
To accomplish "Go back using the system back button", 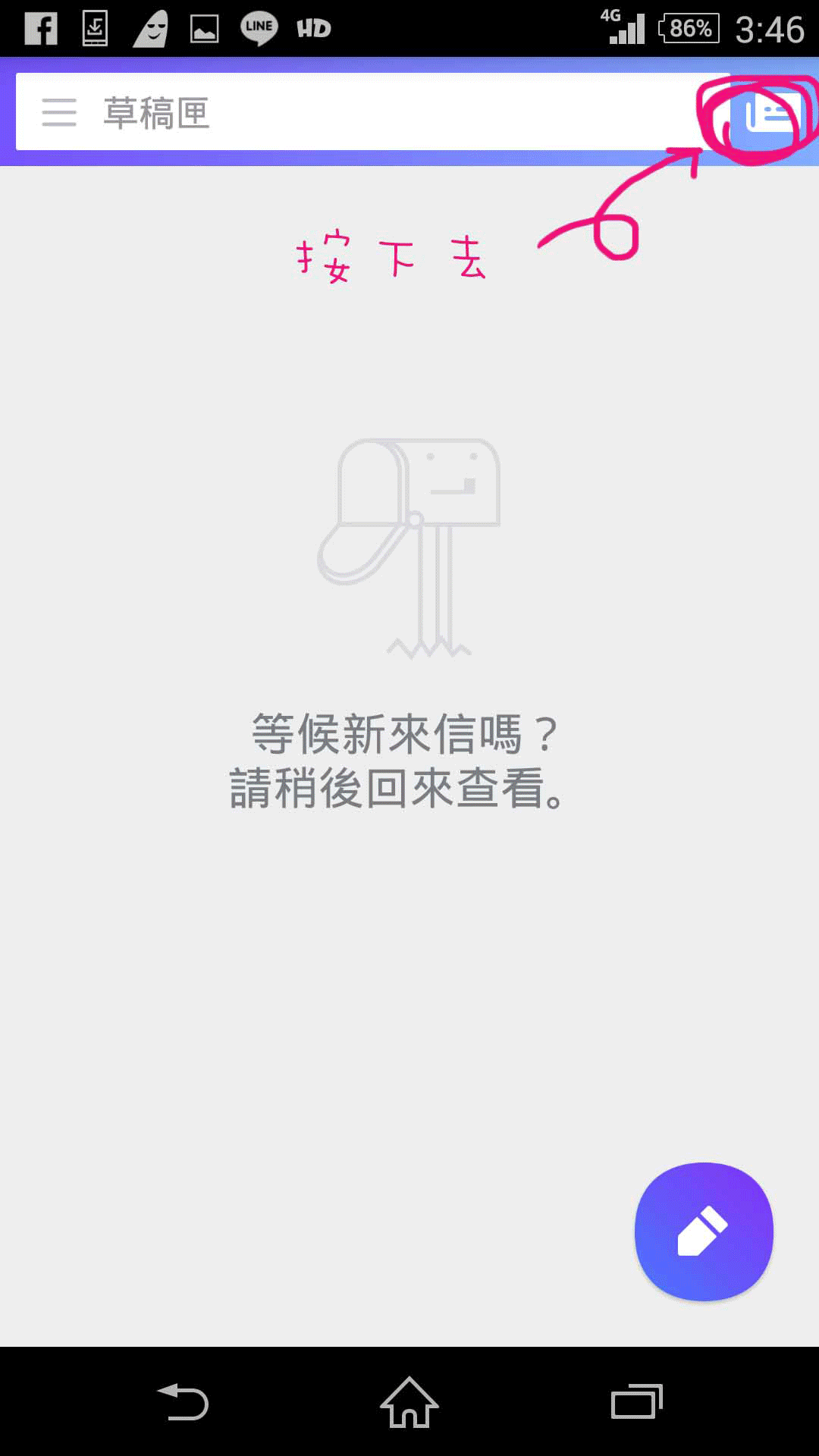I will point(183,1401).
